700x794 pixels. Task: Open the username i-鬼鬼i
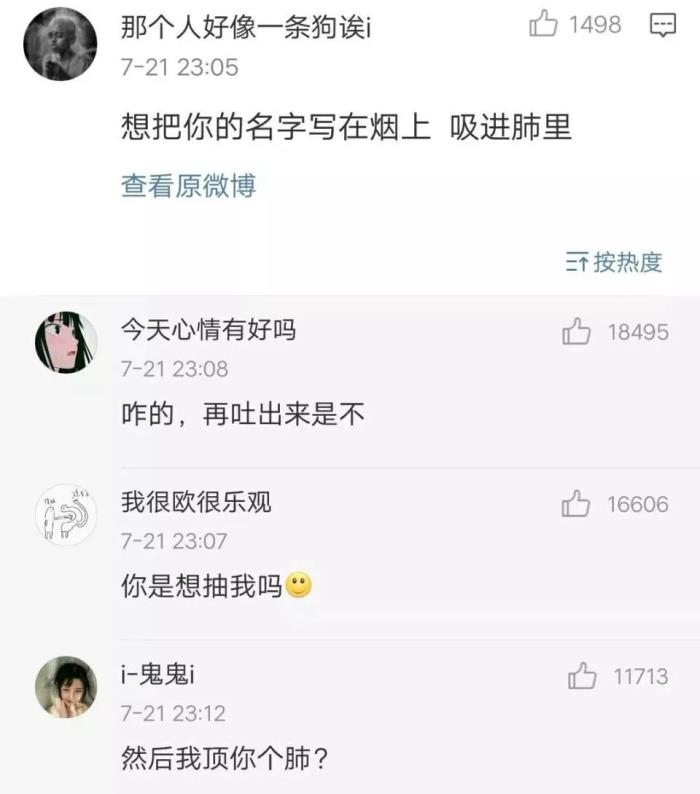[157, 674]
